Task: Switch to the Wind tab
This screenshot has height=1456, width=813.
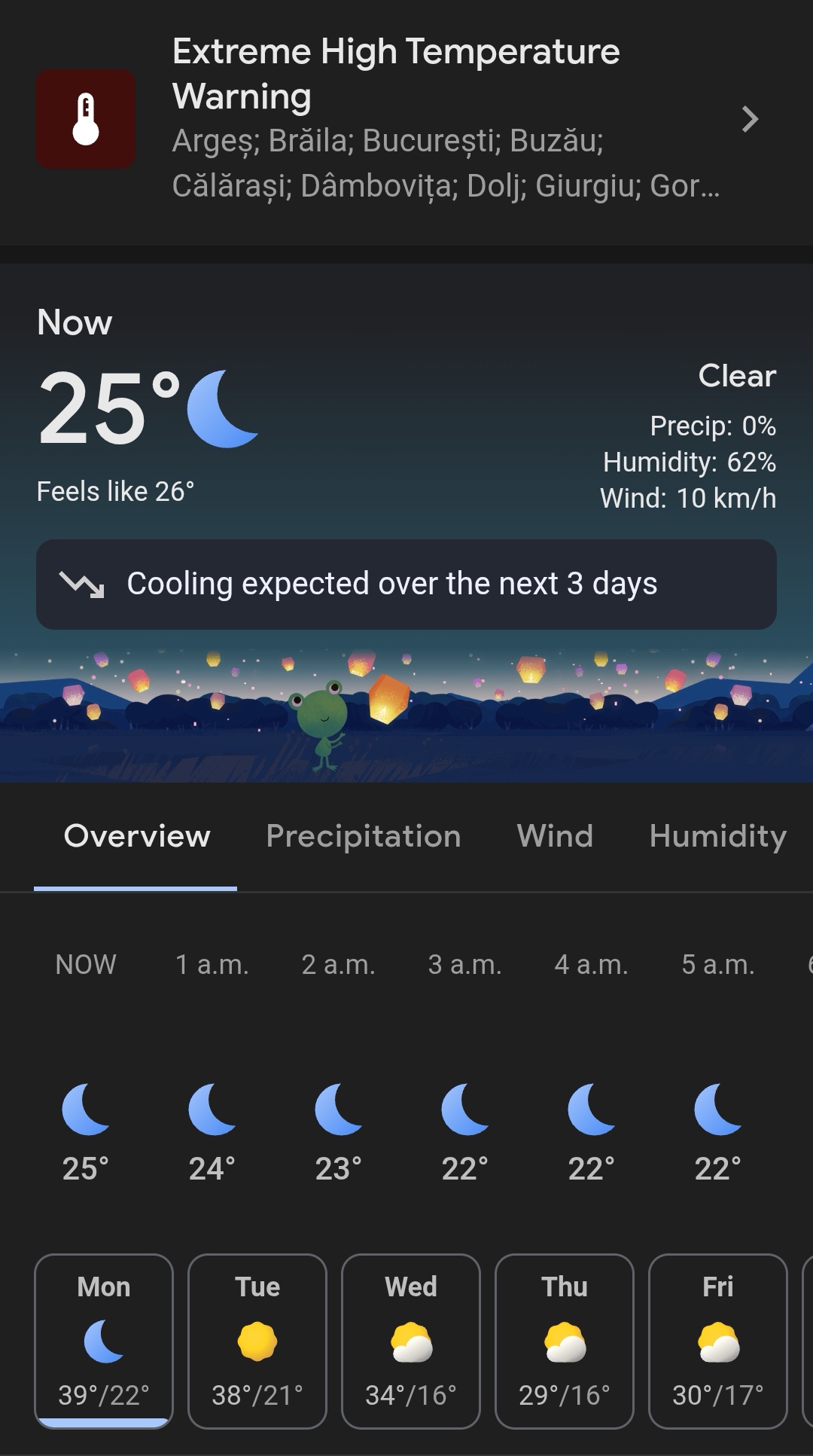Action: (555, 836)
